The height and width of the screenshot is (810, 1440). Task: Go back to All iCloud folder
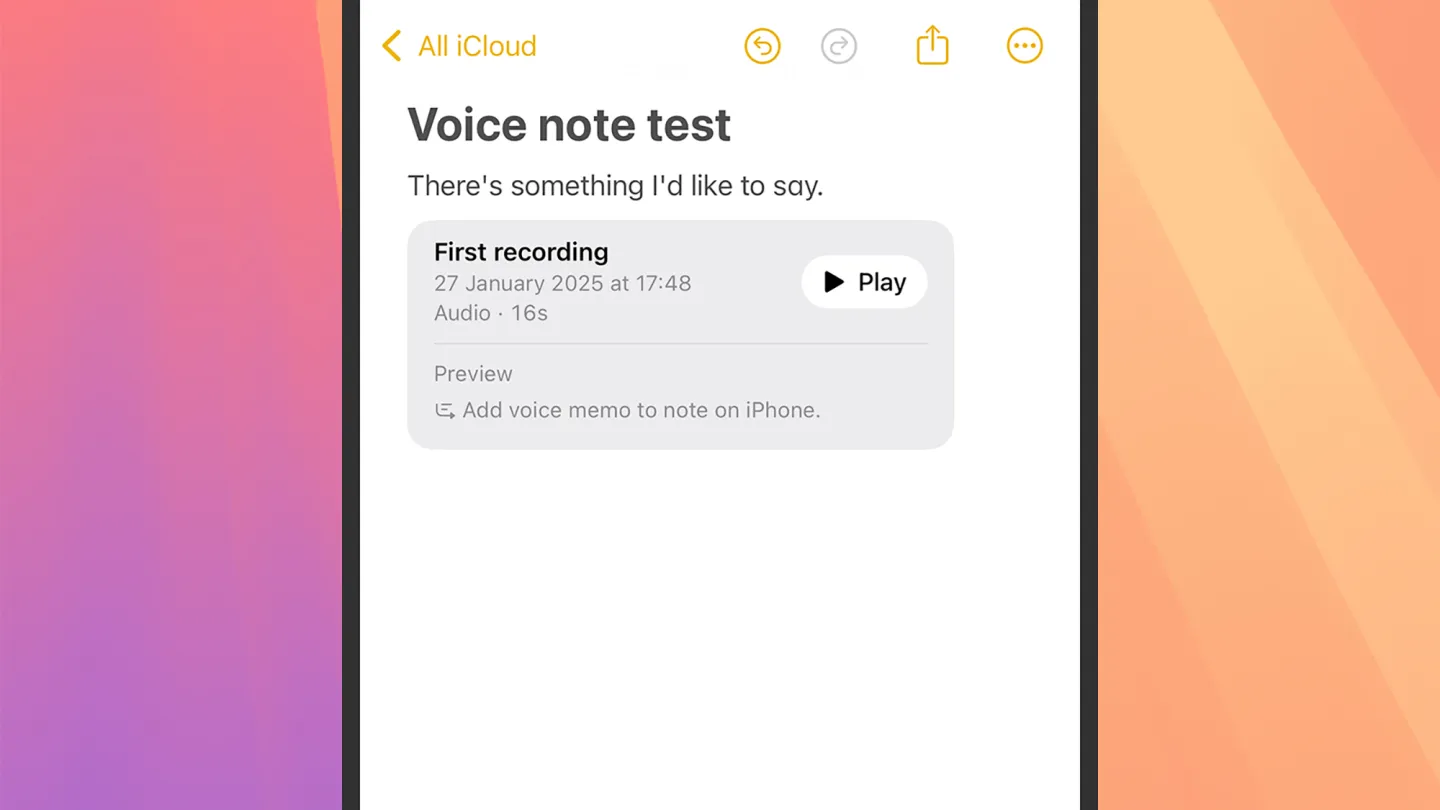pos(460,46)
